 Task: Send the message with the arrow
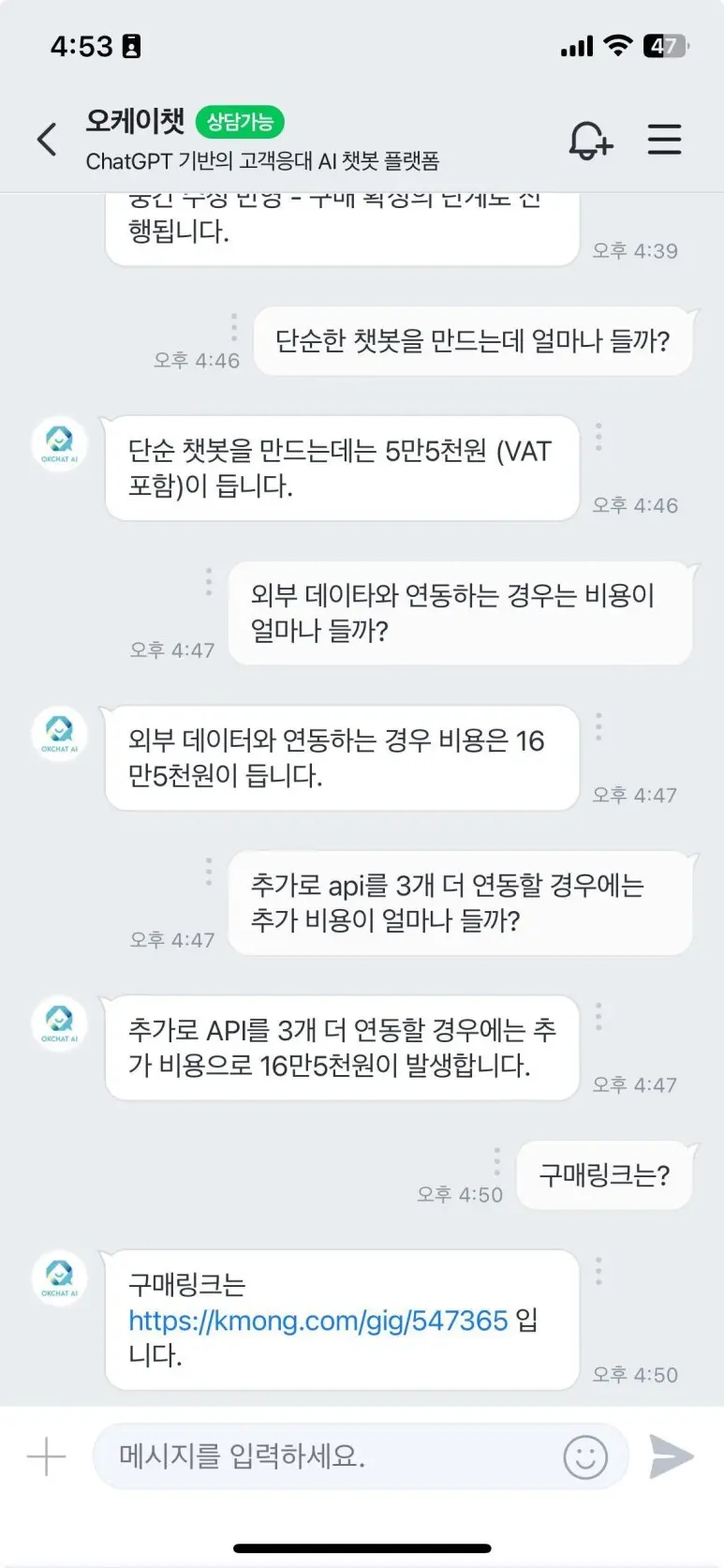point(671,1456)
